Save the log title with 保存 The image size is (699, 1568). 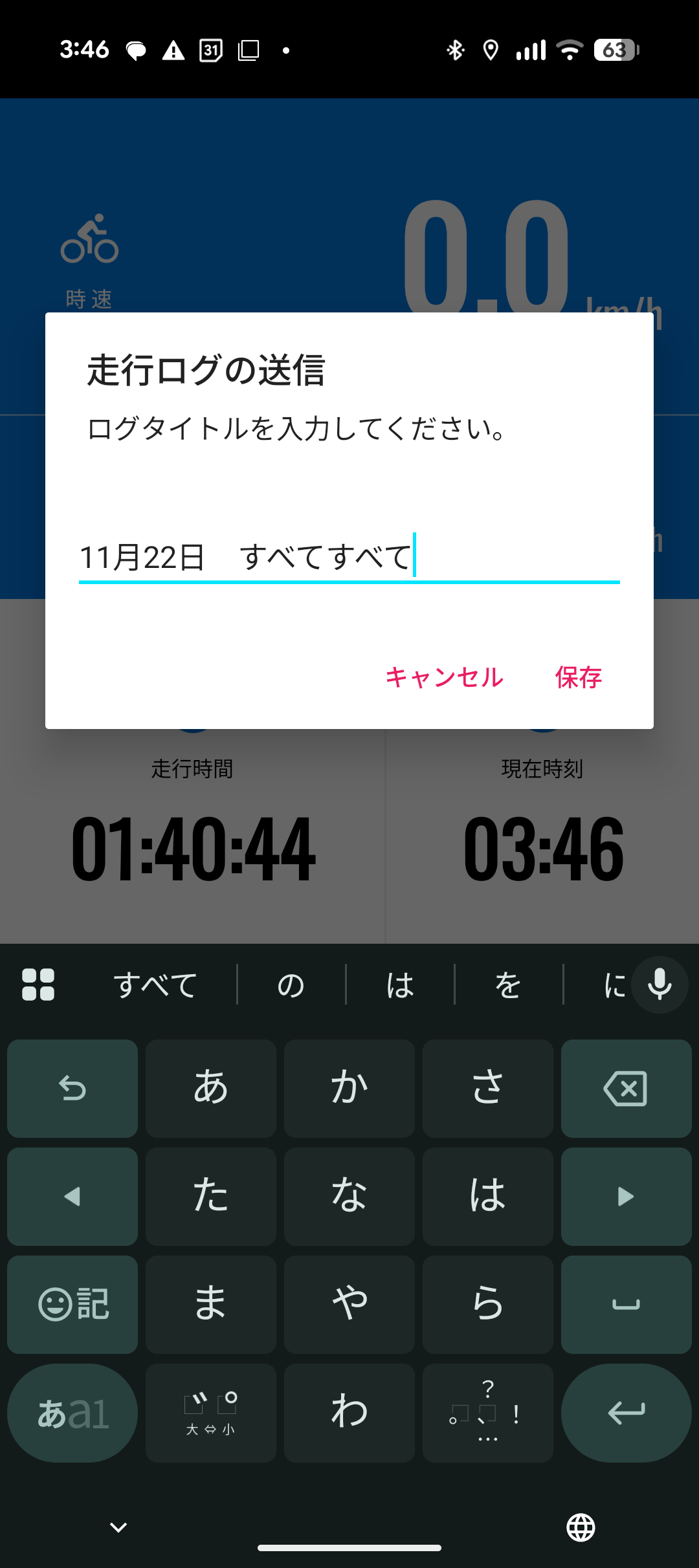tap(578, 677)
